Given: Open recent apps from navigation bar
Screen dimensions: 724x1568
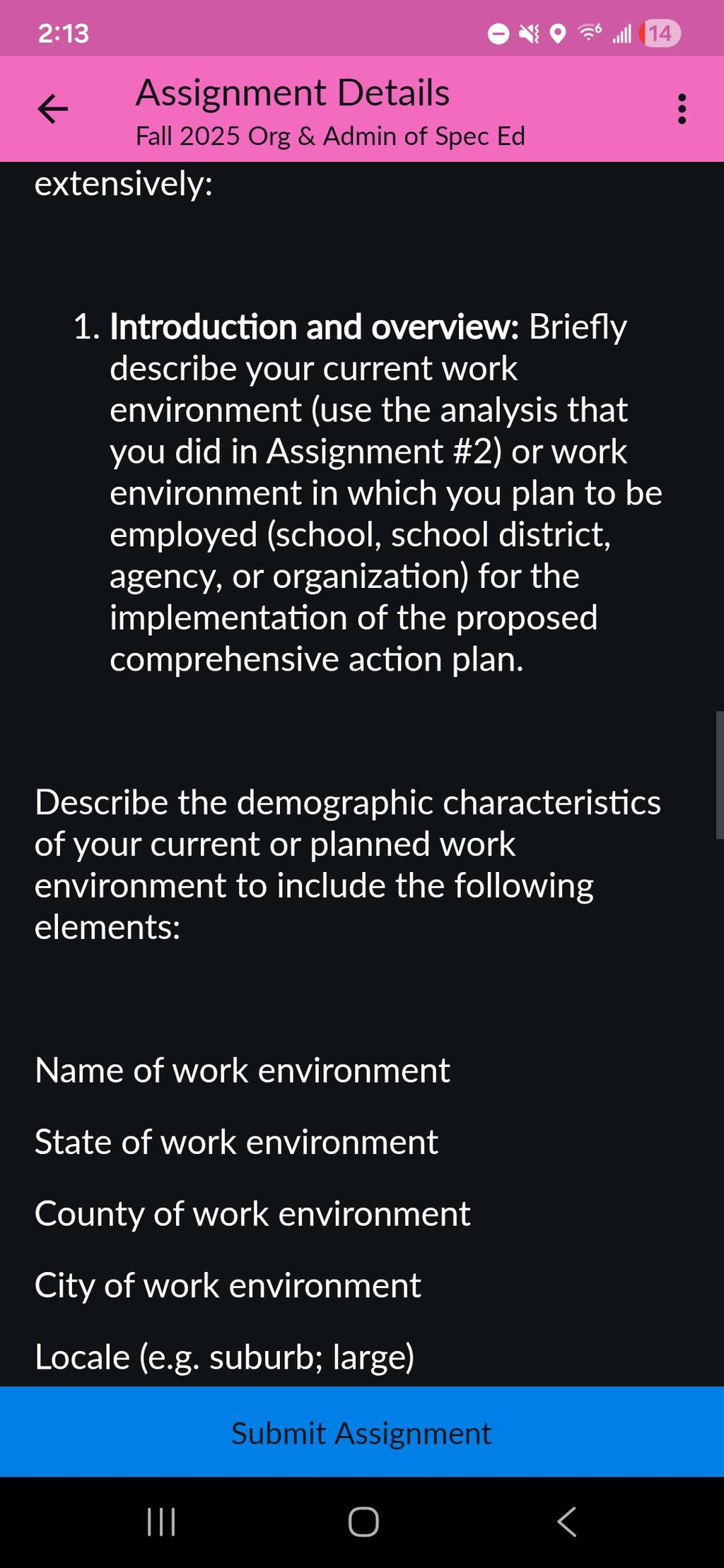Looking at the screenshot, I should 160,1521.
